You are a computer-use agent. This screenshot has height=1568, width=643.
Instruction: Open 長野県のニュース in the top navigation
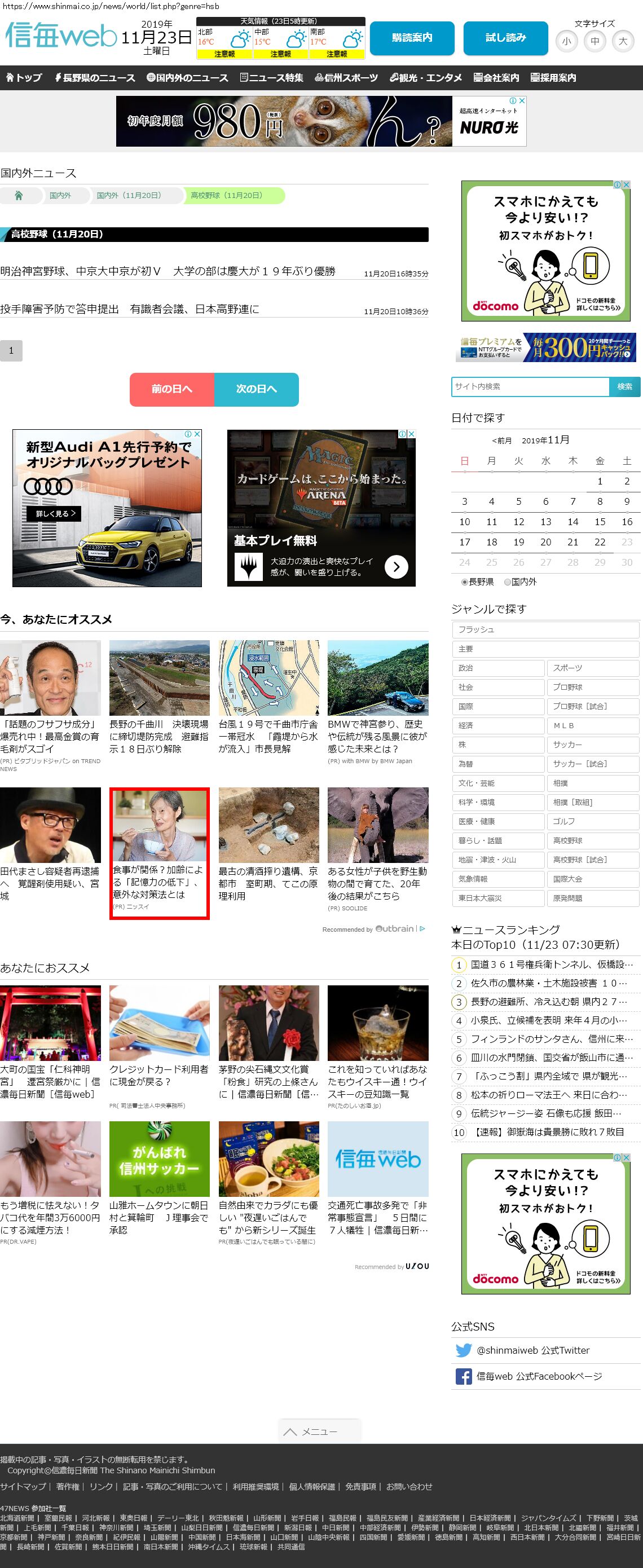95,78
